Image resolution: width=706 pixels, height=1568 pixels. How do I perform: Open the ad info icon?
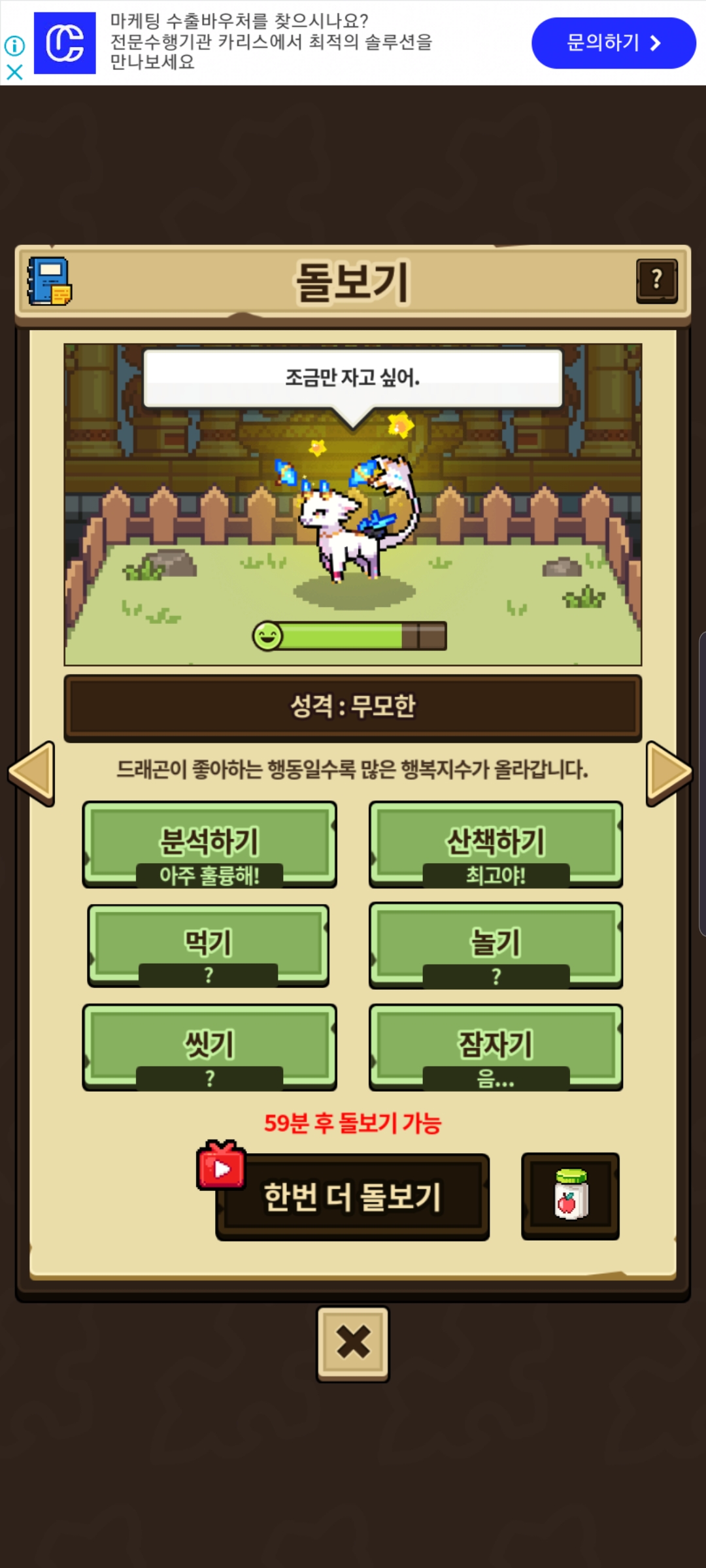14,46
